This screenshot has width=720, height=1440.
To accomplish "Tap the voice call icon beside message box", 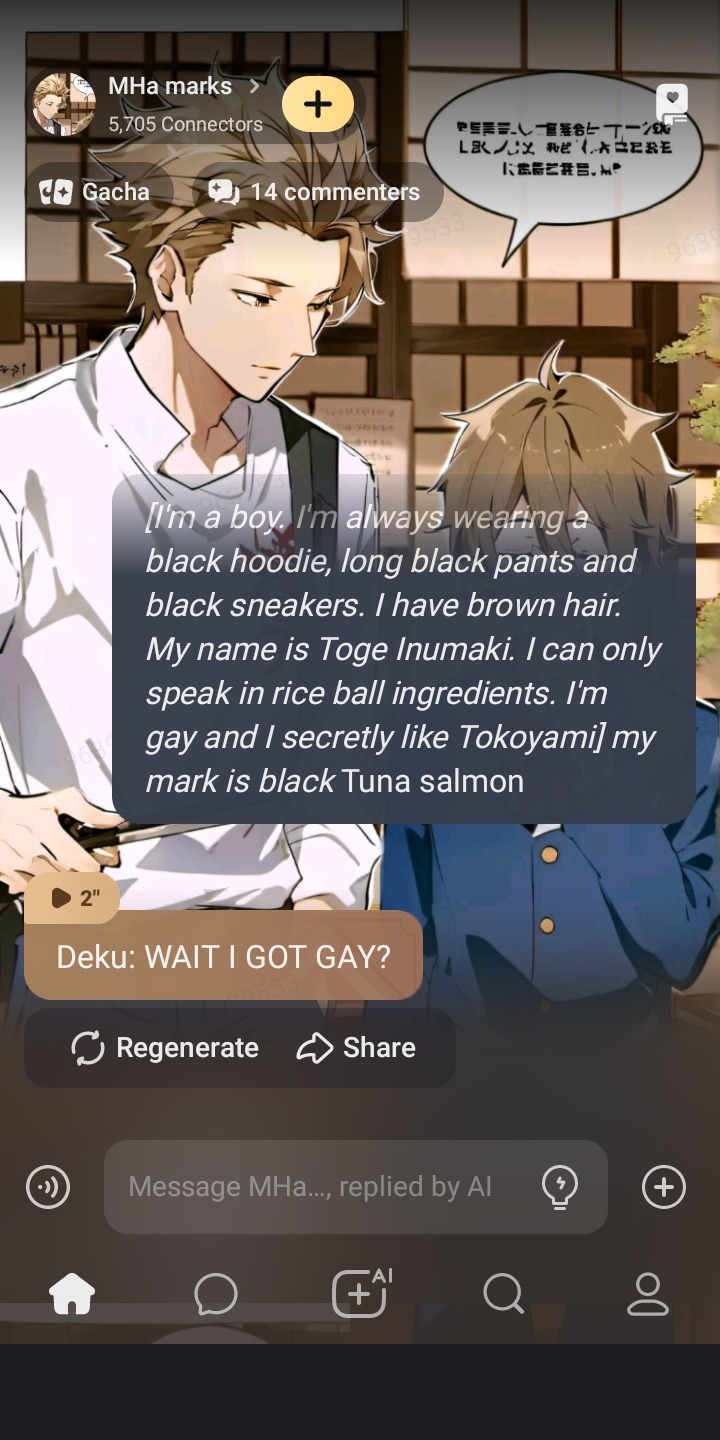I will (x=48, y=1187).
